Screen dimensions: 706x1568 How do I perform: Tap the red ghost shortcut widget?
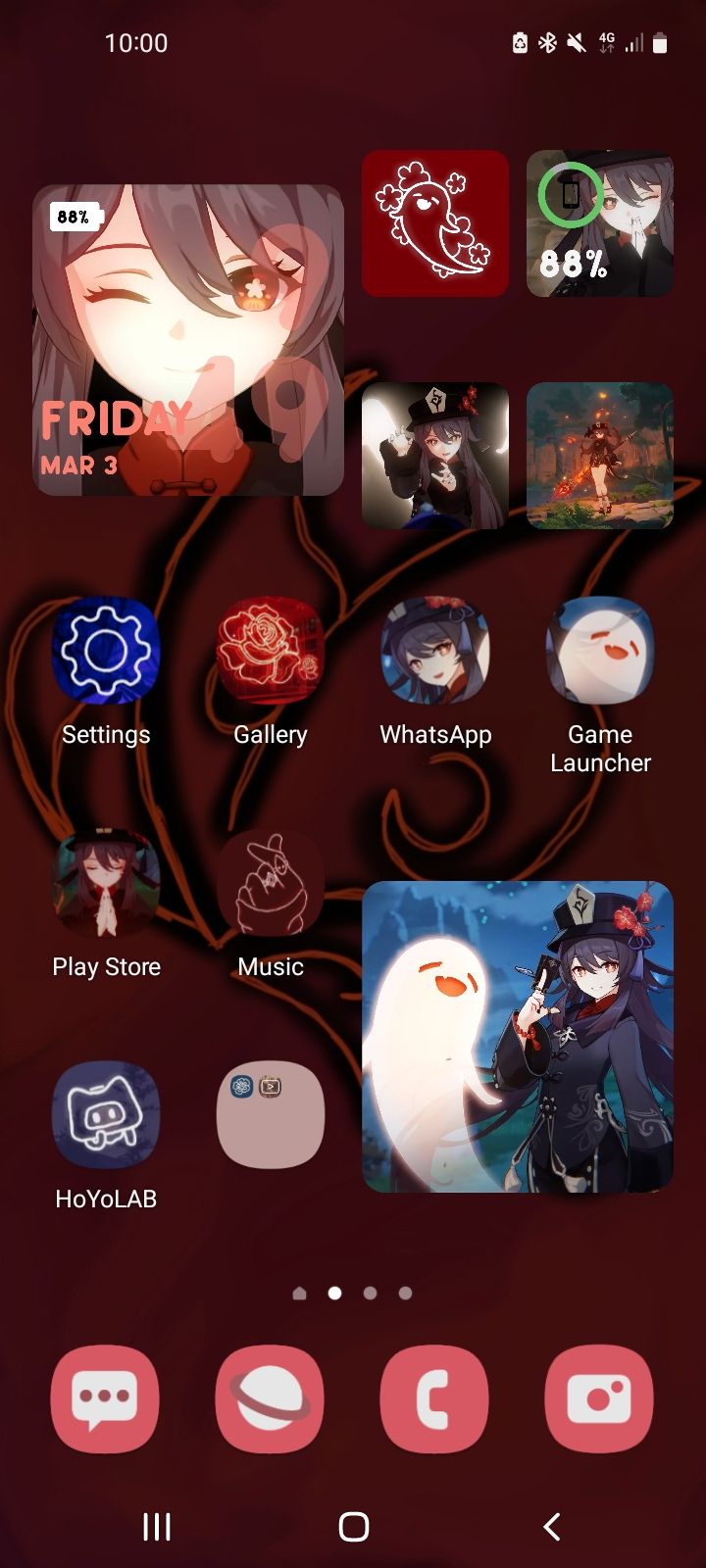435,223
